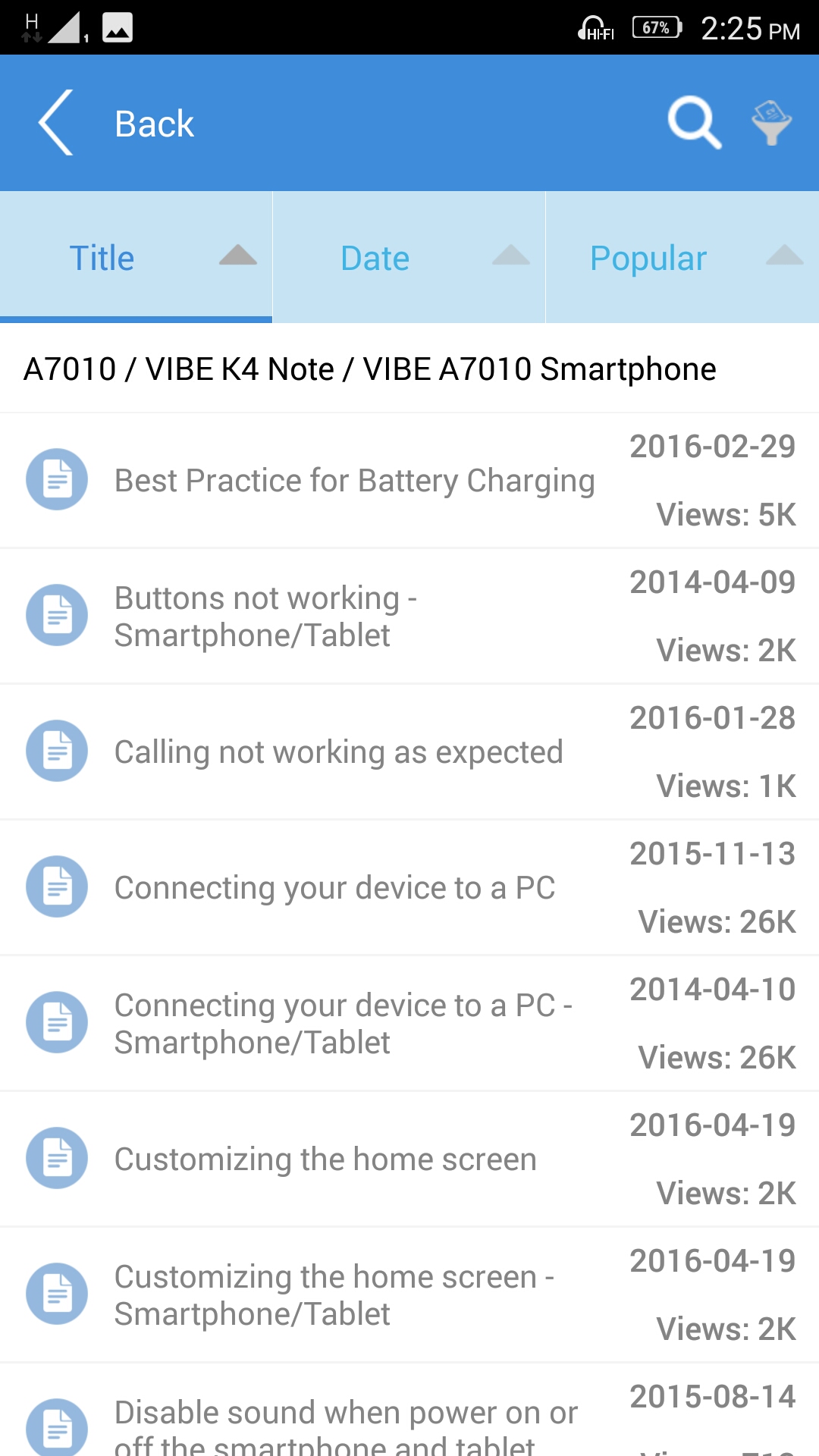
Task: Switch to the Date sort tab
Action: [409, 258]
